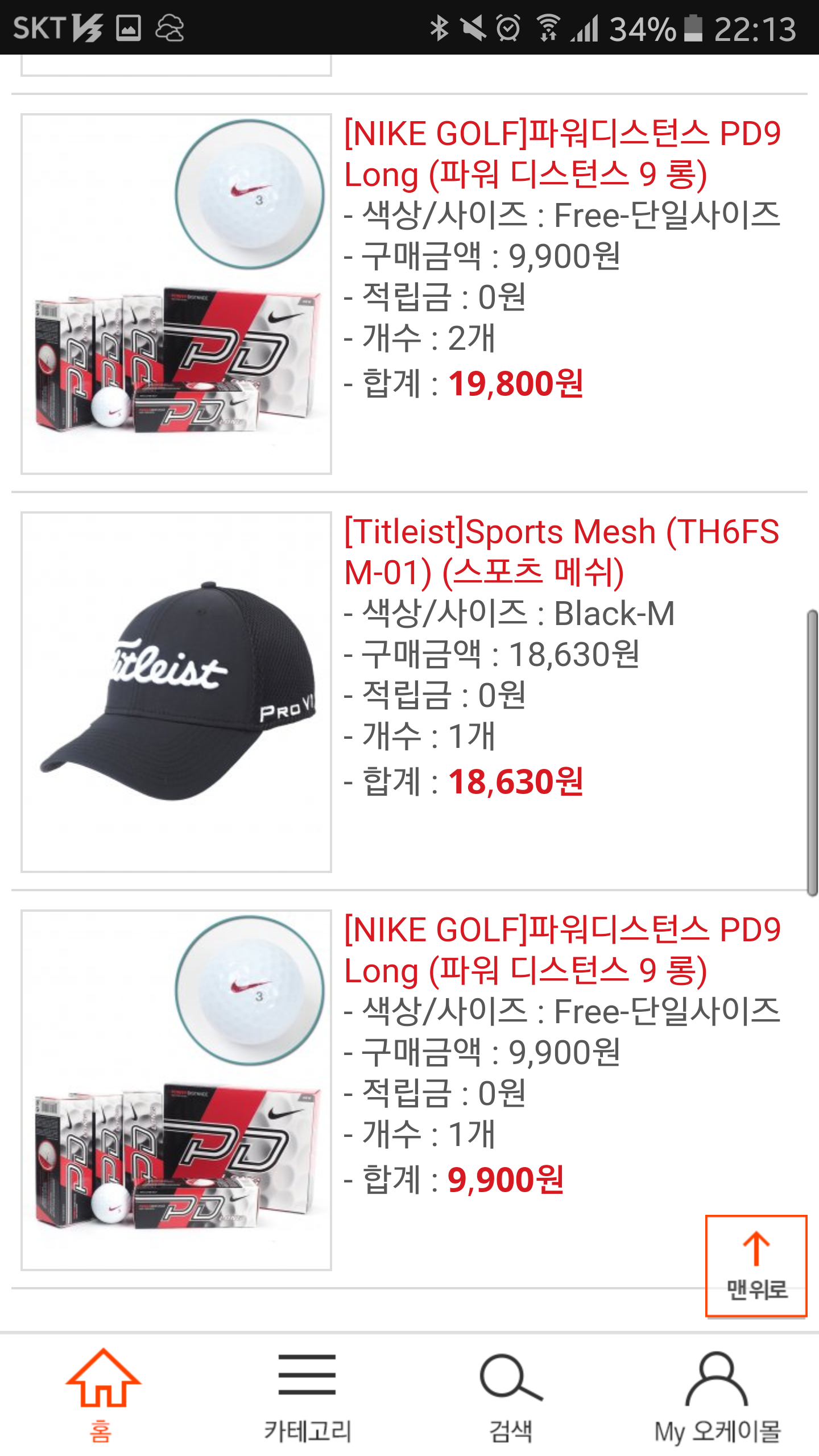Open the NIKE GOLF PD9 title totaling 19,800원
819x1456 pixels.
pos(562,154)
